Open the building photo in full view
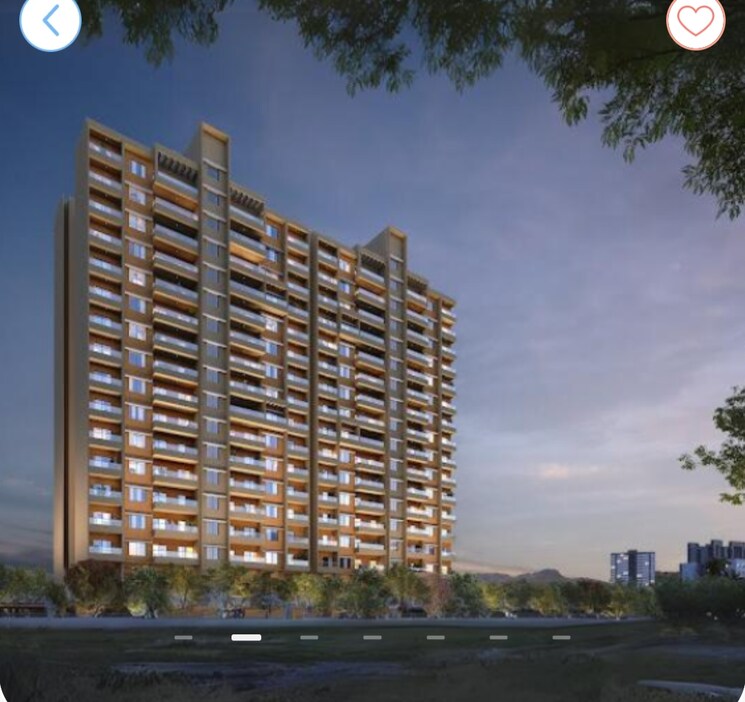Image resolution: width=745 pixels, height=702 pixels. point(372,350)
